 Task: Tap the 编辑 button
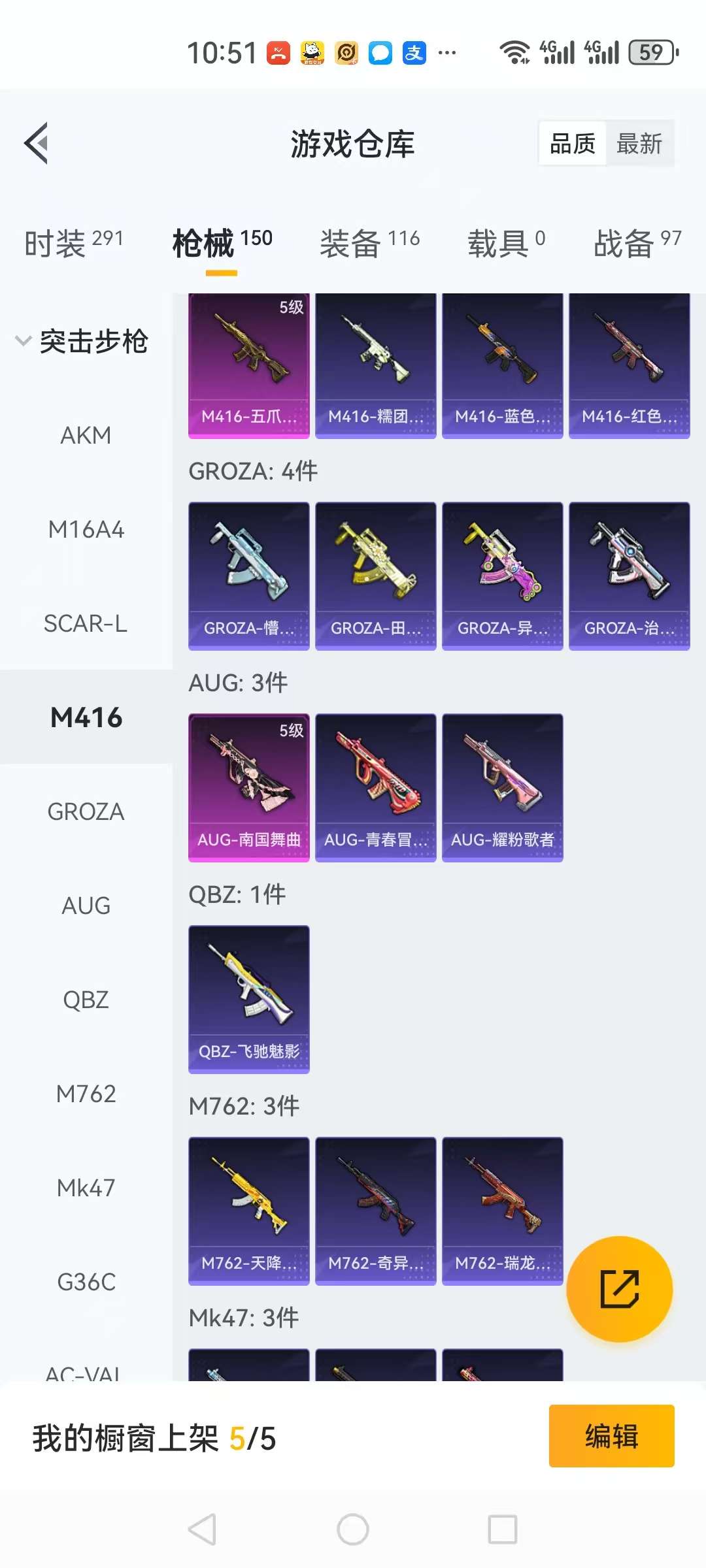(611, 1436)
